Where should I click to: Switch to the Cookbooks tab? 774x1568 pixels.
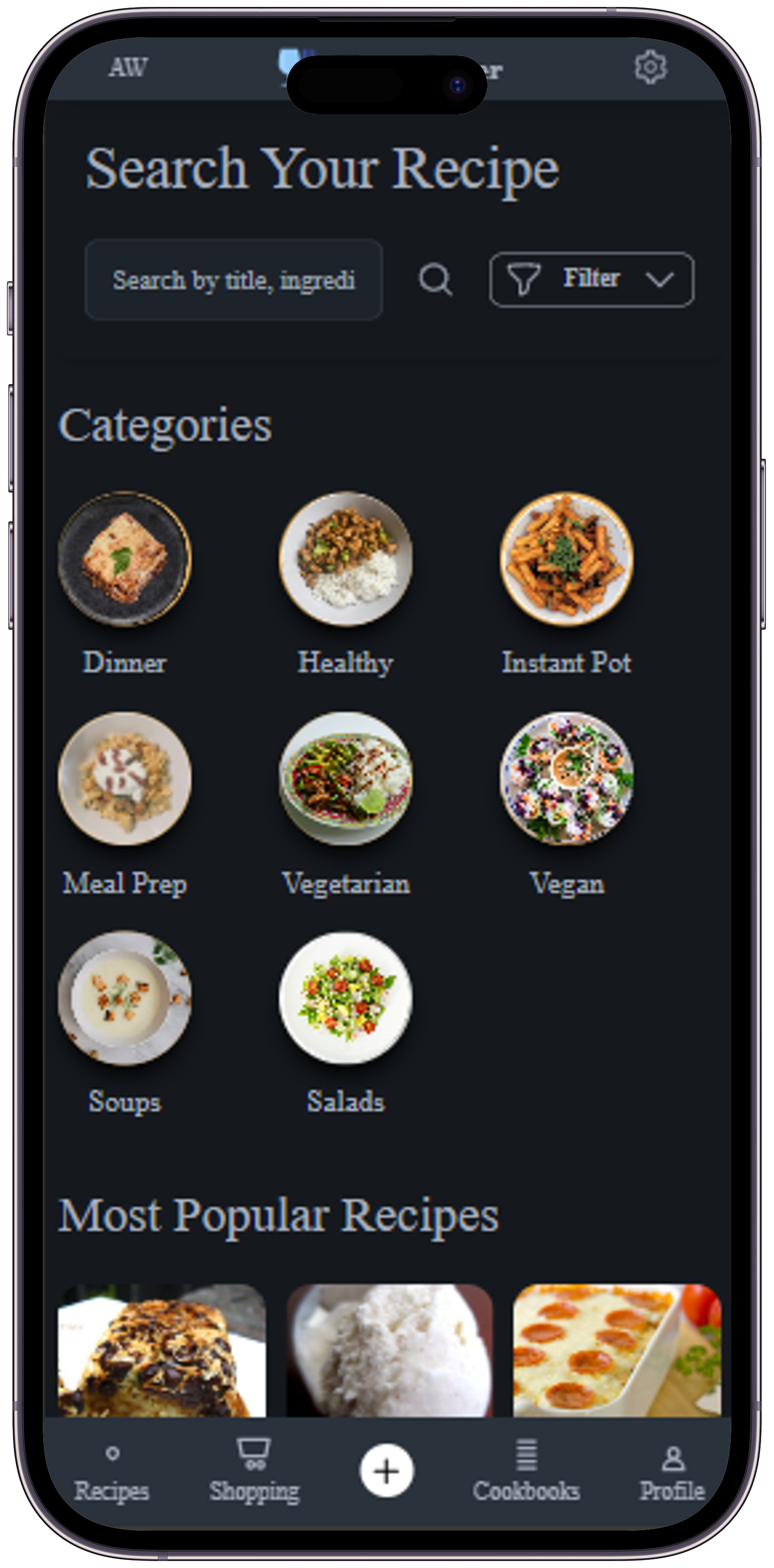[526, 1472]
